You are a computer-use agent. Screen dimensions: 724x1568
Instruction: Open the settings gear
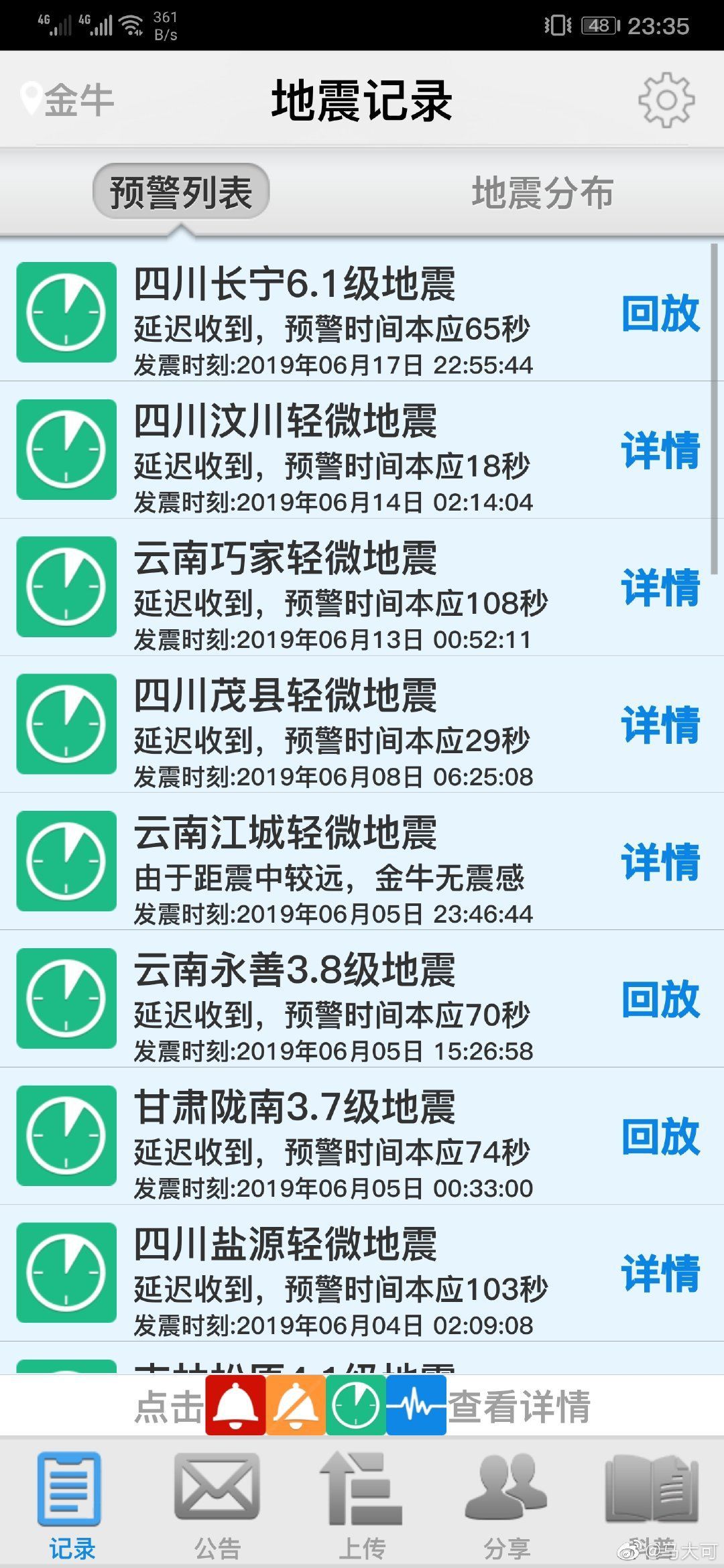666,101
